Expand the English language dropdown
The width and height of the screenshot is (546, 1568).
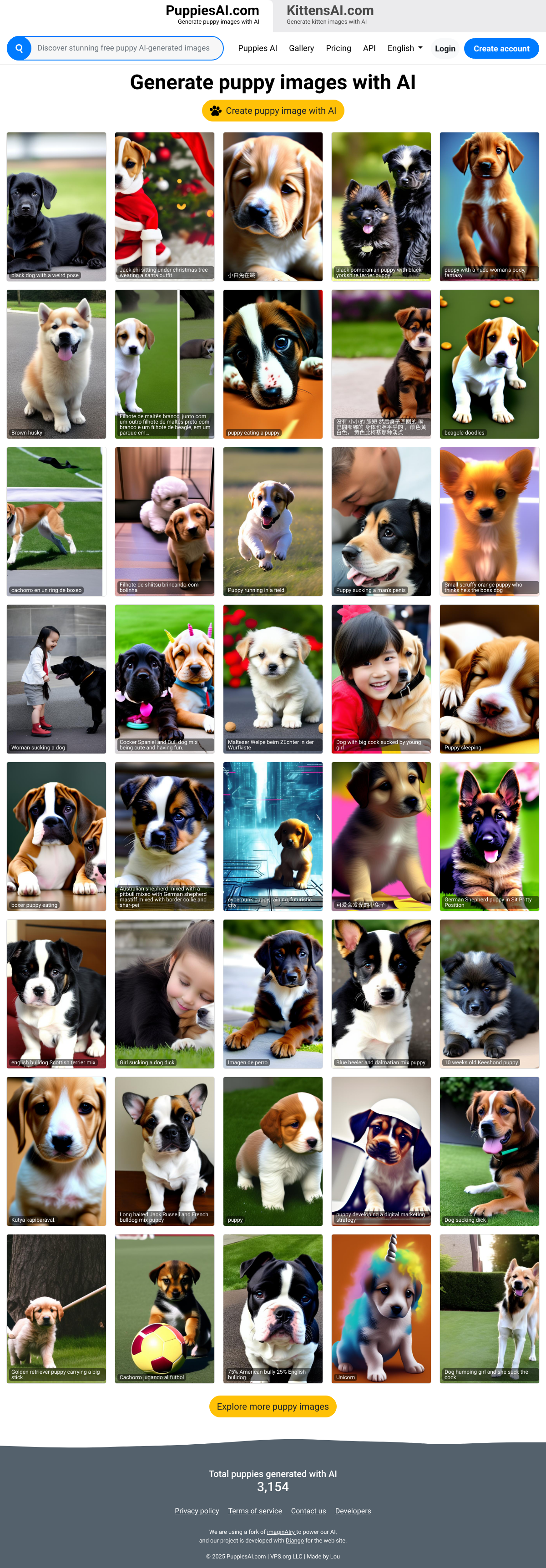point(404,48)
